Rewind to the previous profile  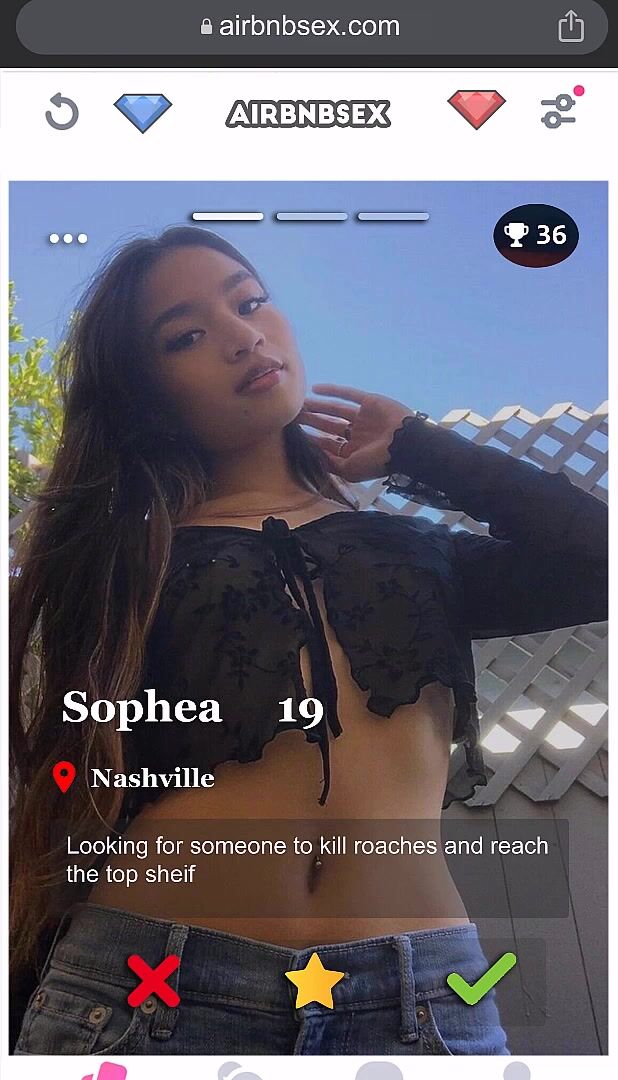(62, 112)
